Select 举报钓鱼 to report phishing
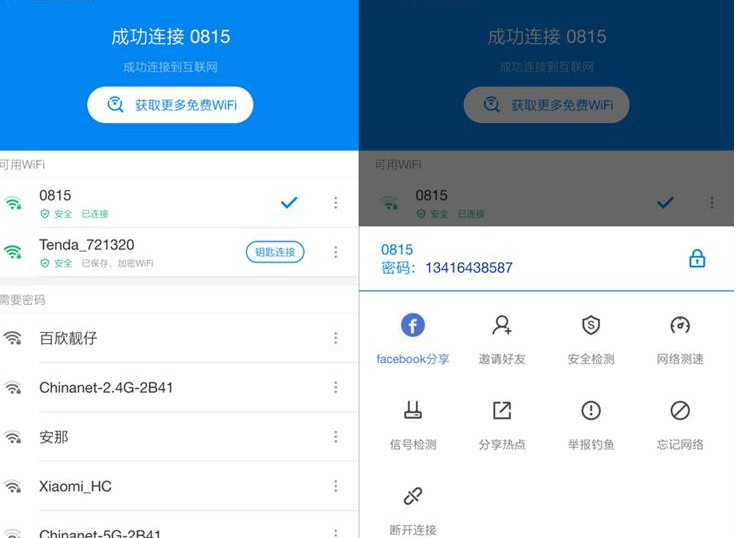736x538 pixels. click(x=591, y=422)
